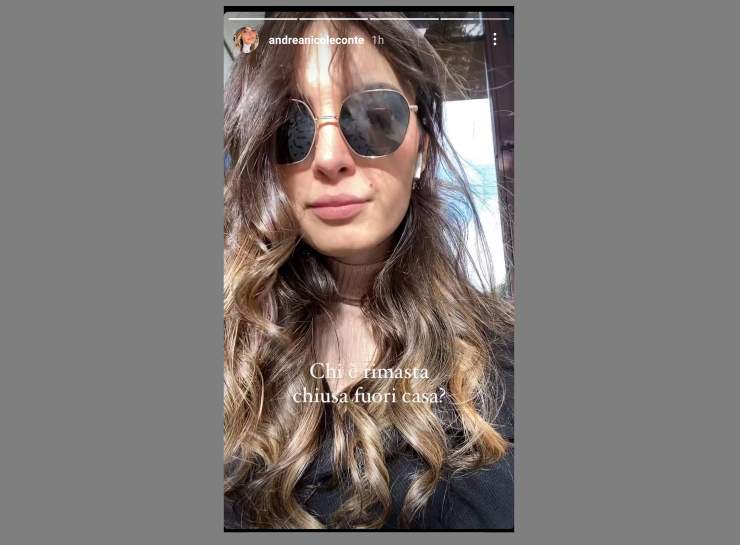Image resolution: width=740 pixels, height=545 pixels.
Task: Open the story overflow menu
Action: point(494,39)
